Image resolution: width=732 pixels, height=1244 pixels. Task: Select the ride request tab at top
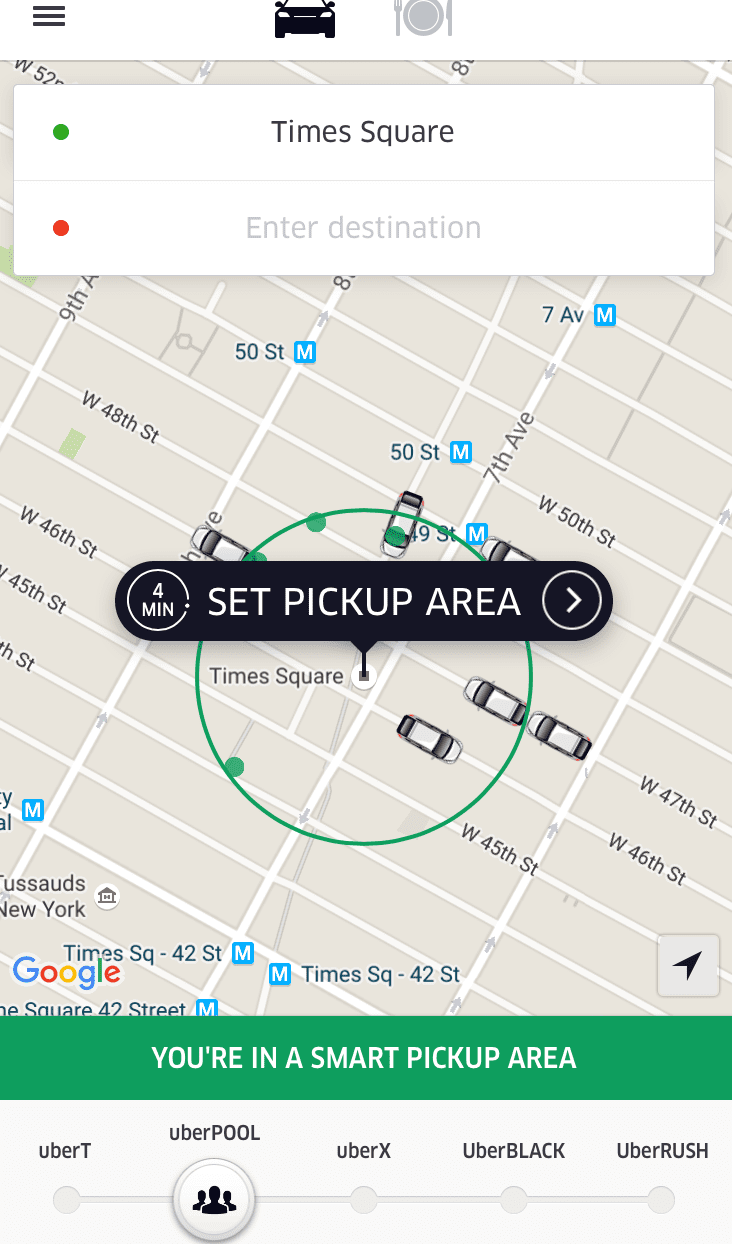point(304,17)
